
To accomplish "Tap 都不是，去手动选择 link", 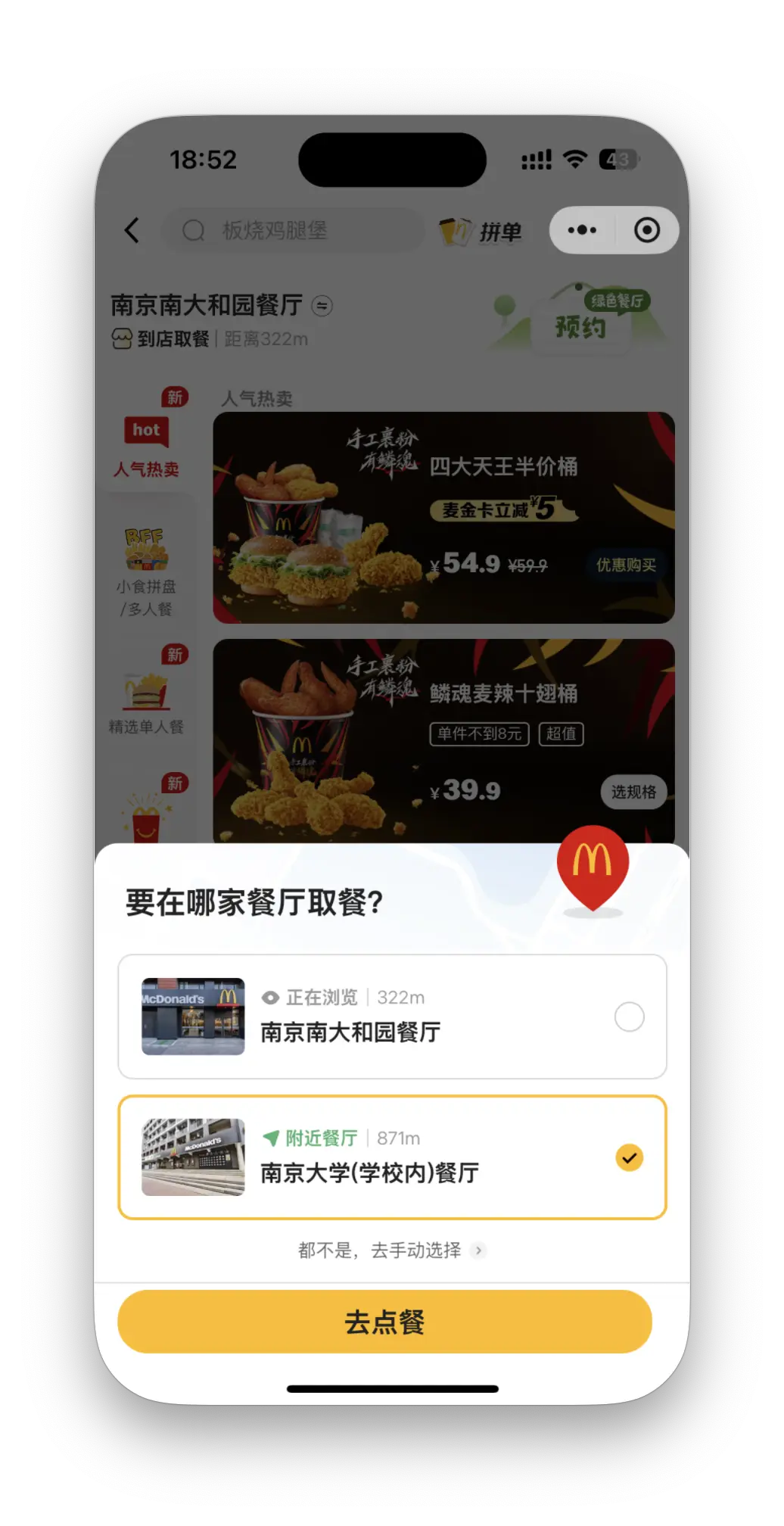I will coord(390,1250).
